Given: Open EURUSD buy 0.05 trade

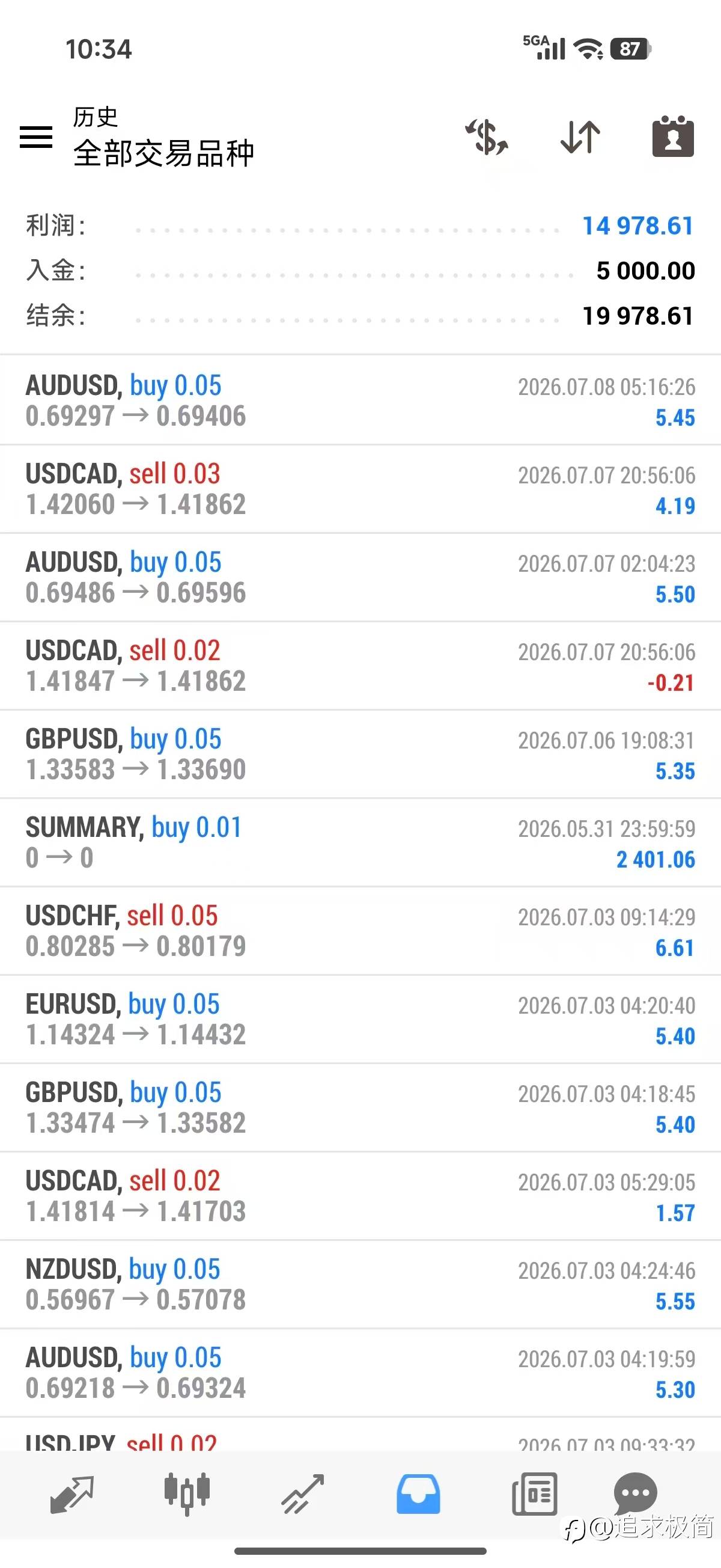Looking at the screenshot, I should point(360,1018).
